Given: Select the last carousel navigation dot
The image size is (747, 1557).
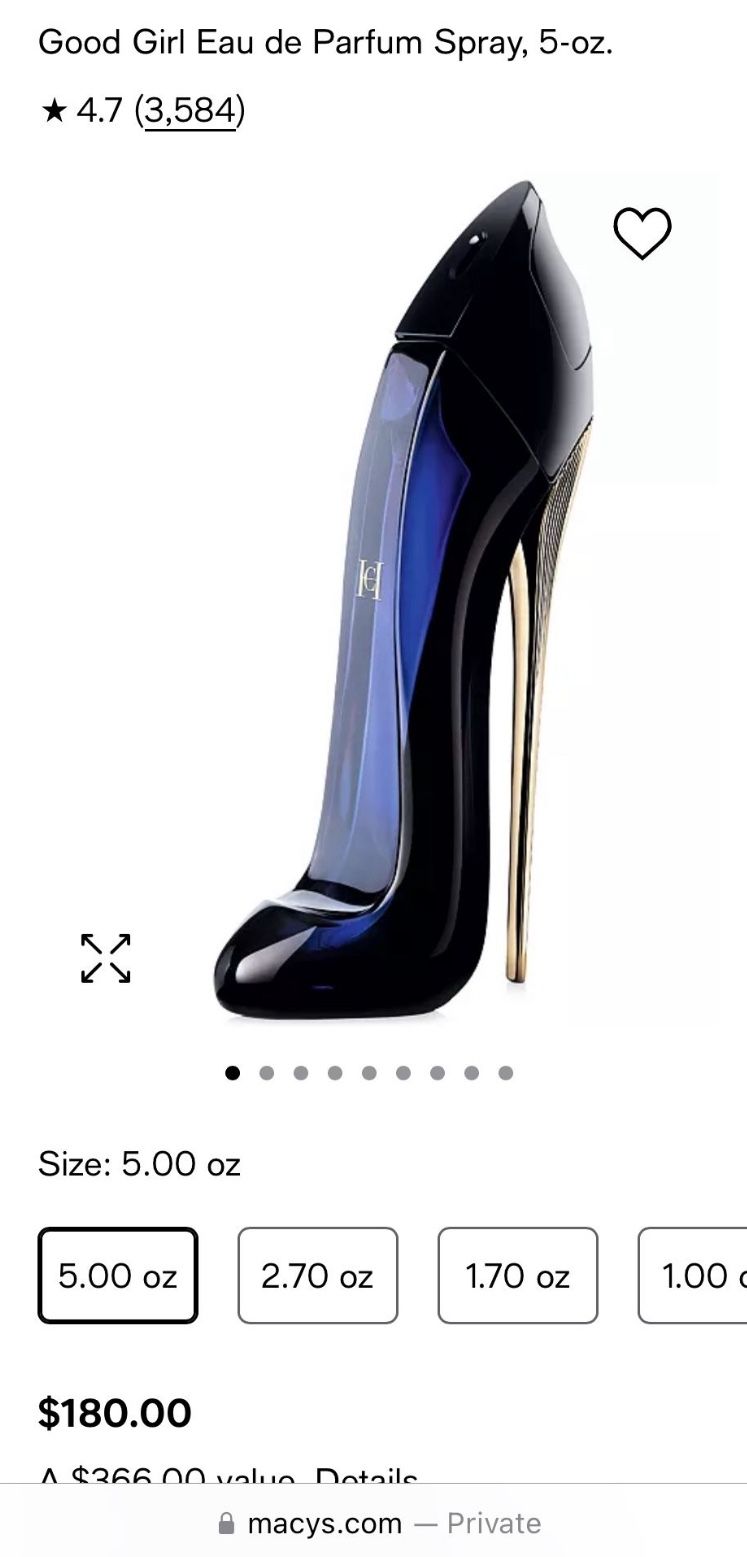Looking at the screenshot, I should click(x=506, y=1072).
